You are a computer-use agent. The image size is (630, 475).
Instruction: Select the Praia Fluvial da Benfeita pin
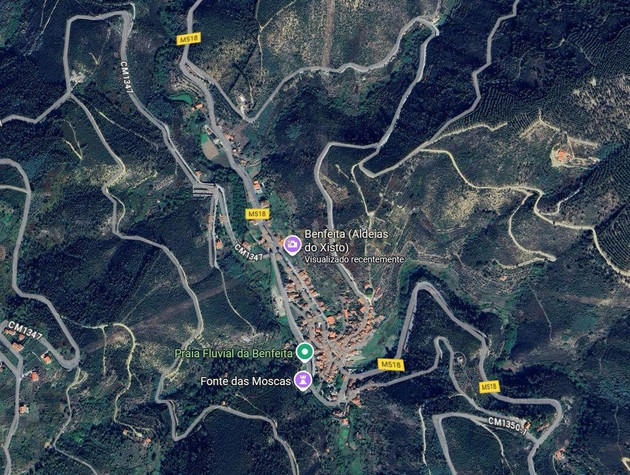304,351
